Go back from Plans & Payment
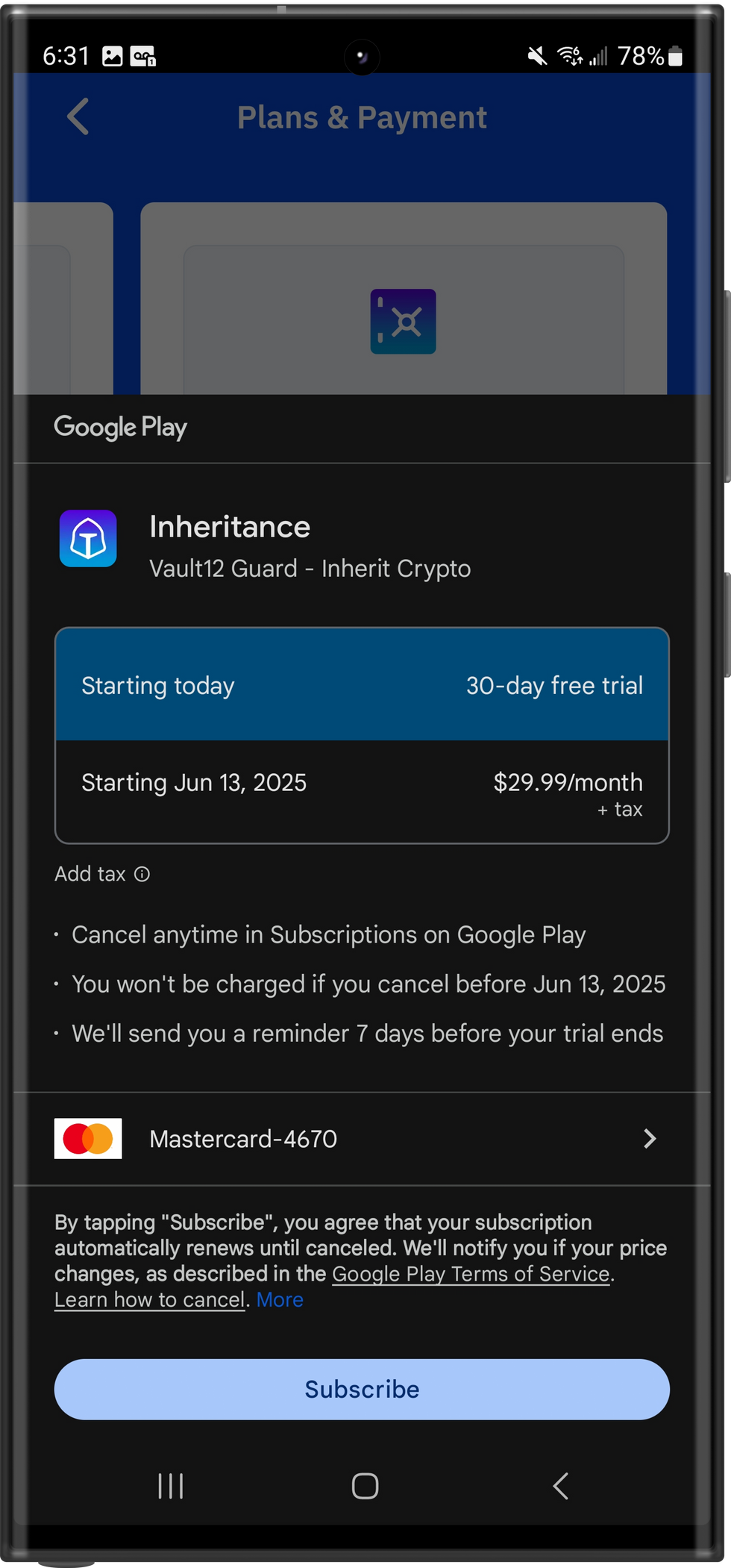Image resolution: width=731 pixels, height=1568 pixels. pos(78,116)
